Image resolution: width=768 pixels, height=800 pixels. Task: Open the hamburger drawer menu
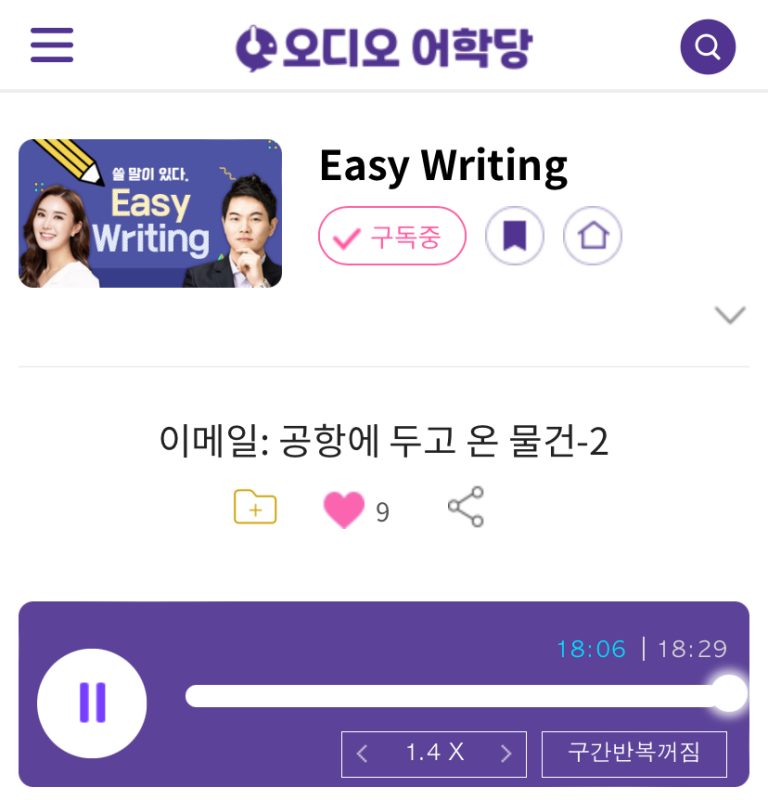coord(52,46)
